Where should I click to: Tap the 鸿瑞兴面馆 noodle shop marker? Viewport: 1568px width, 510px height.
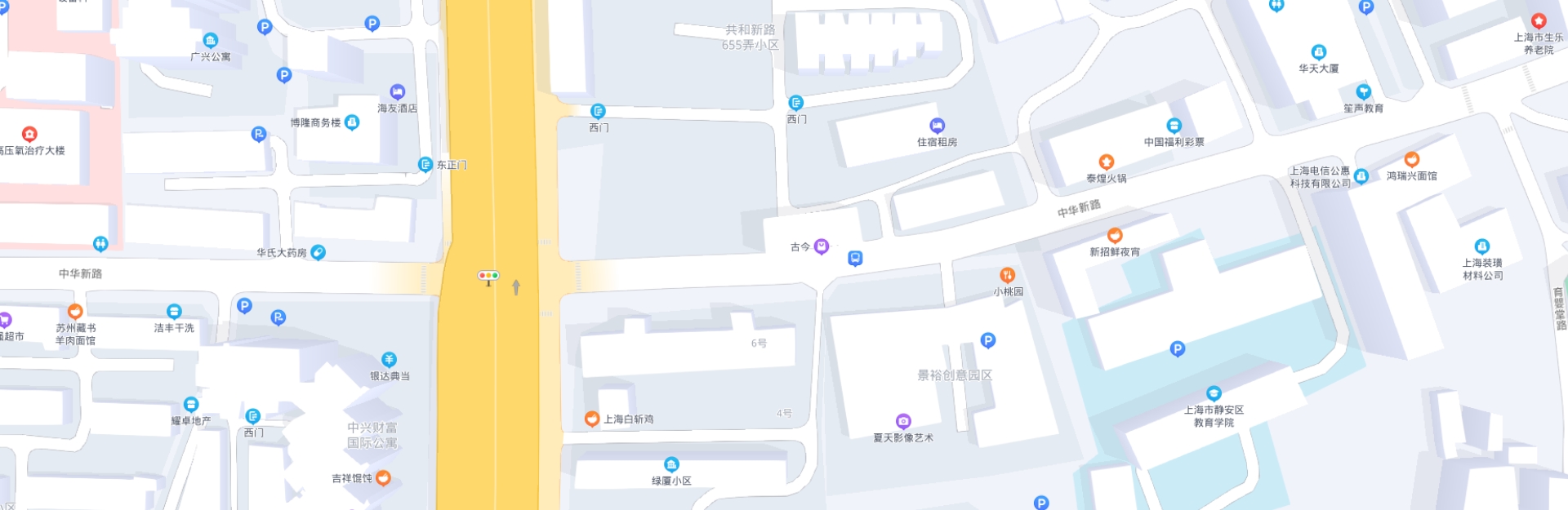pos(1411,160)
